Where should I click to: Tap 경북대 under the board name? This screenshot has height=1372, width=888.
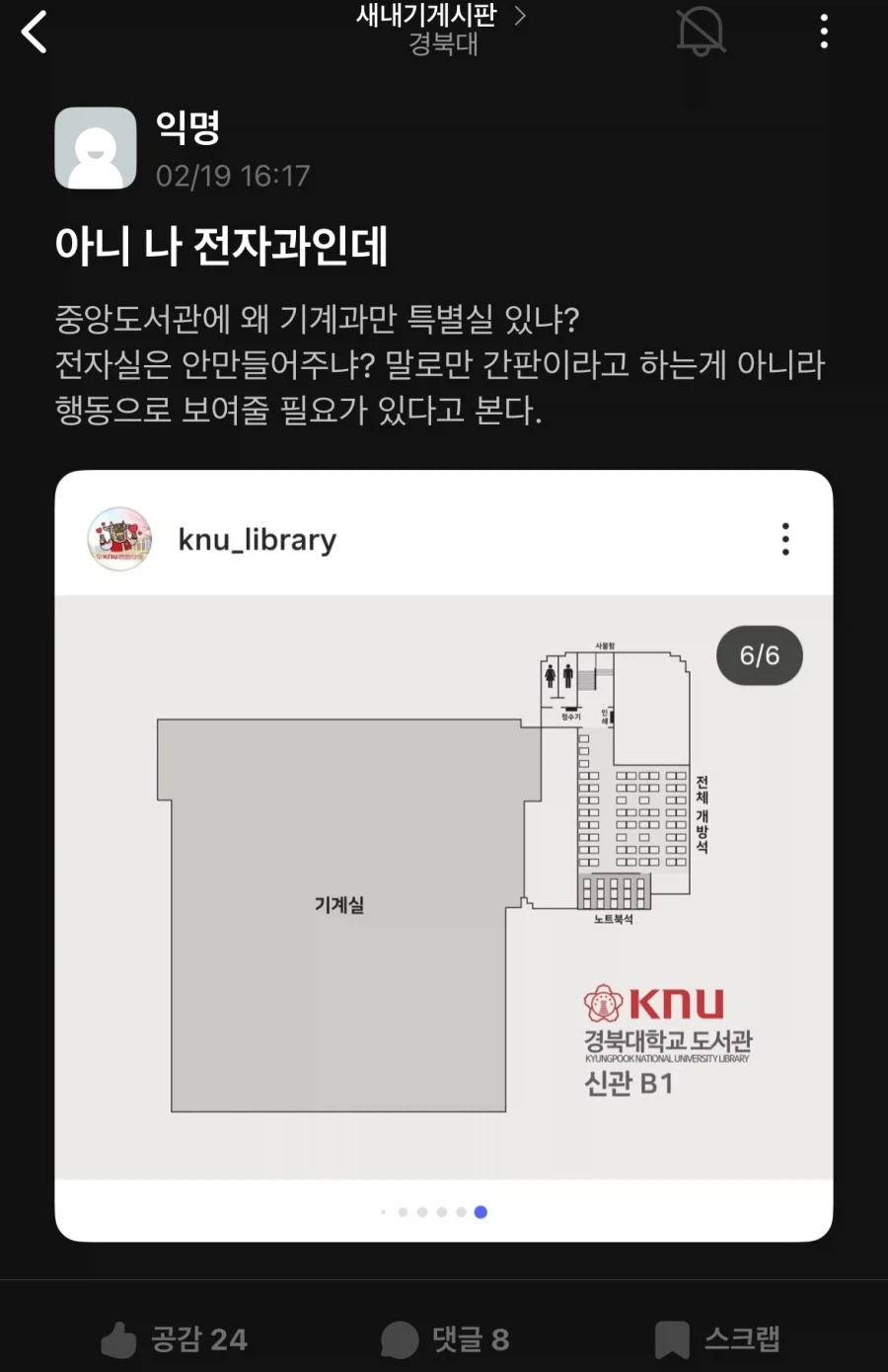tap(443, 45)
